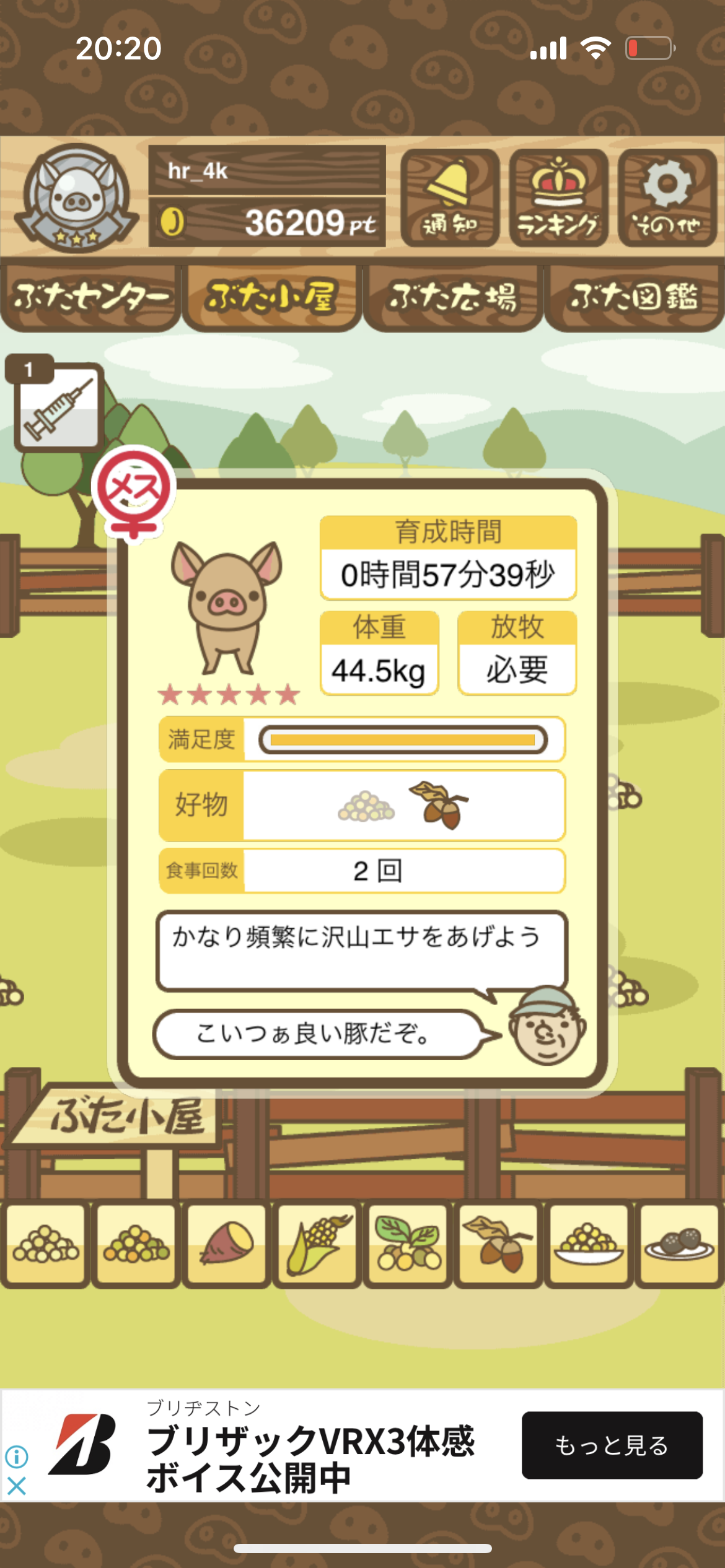Use the syringe vaccine item
The width and height of the screenshot is (725, 1568).
click(58, 407)
